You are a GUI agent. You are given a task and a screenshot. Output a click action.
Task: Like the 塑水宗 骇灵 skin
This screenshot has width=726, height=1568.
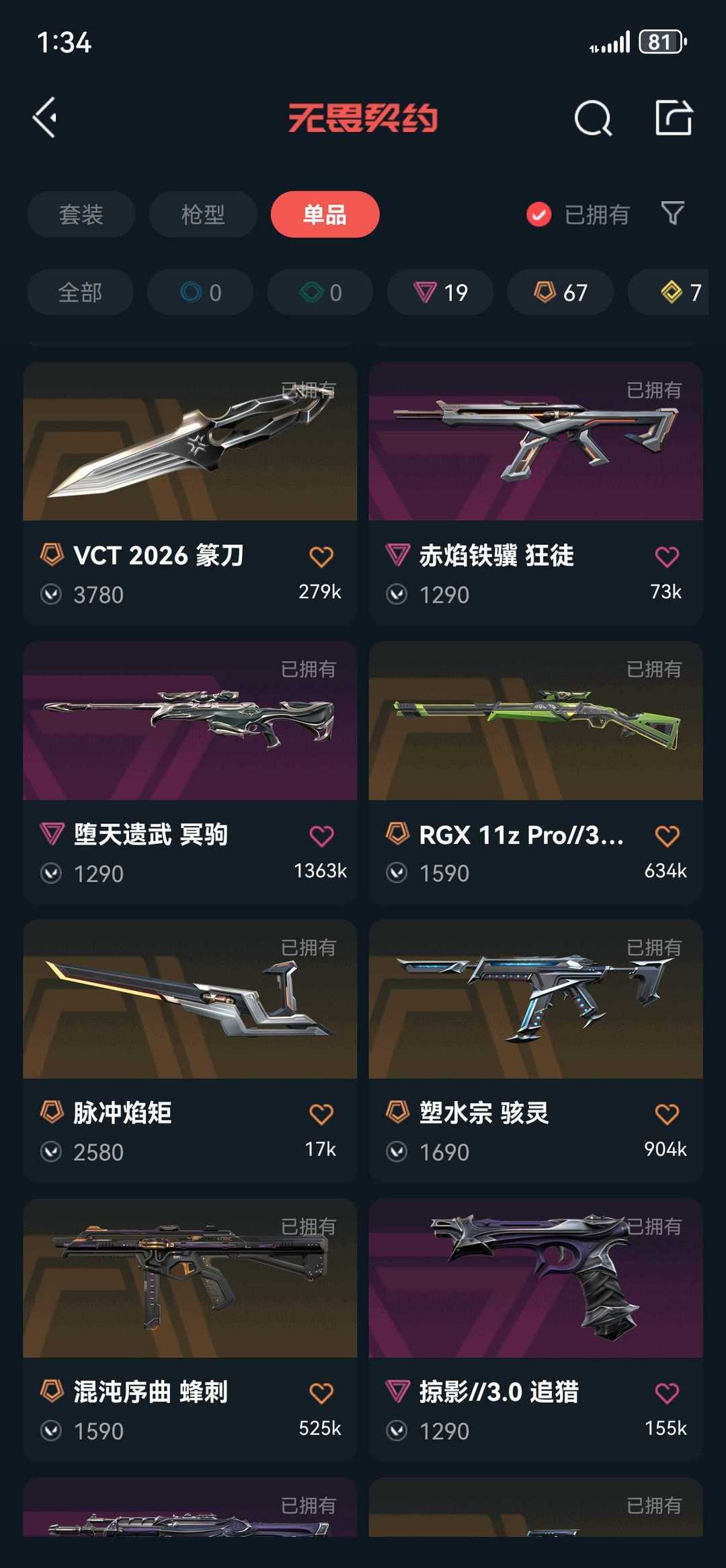(667, 1115)
